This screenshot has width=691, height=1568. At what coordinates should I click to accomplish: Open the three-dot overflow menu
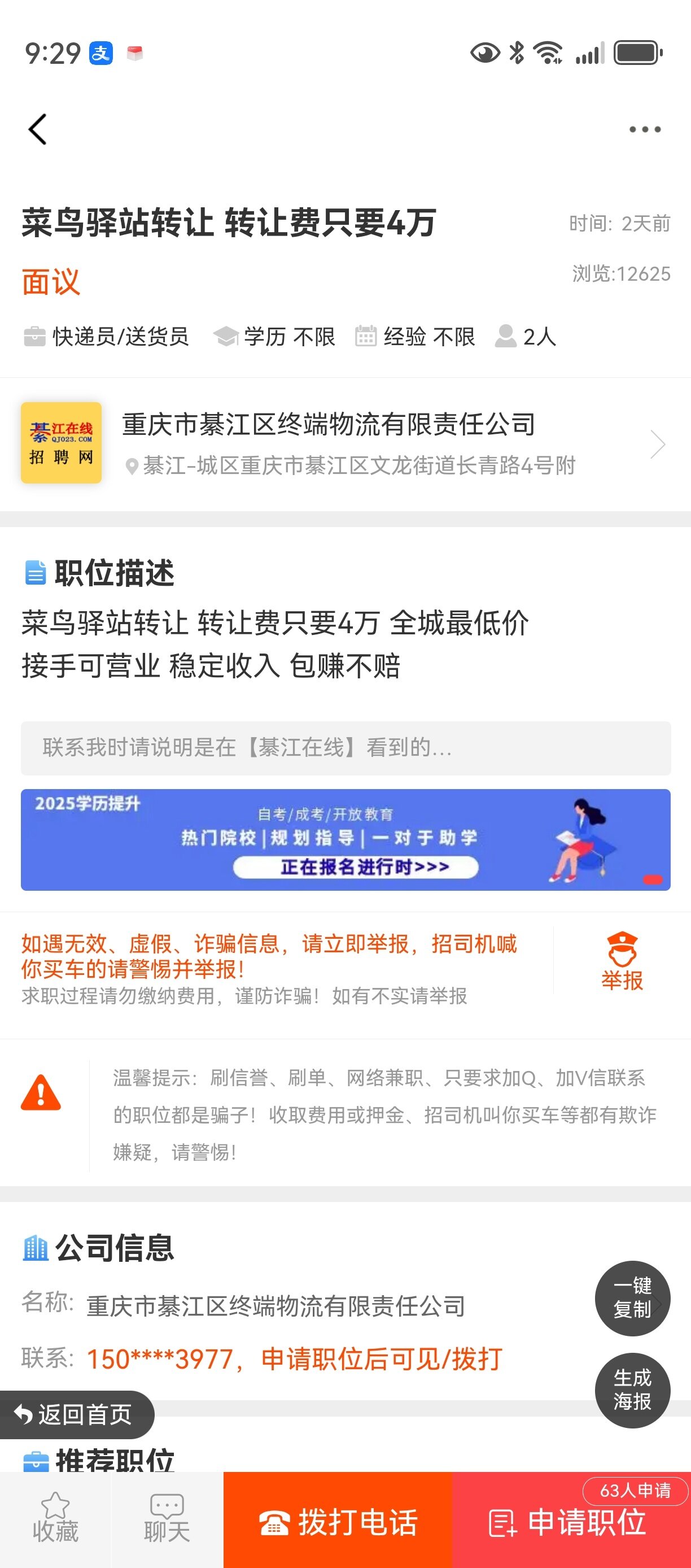click(x=644, y=129)
